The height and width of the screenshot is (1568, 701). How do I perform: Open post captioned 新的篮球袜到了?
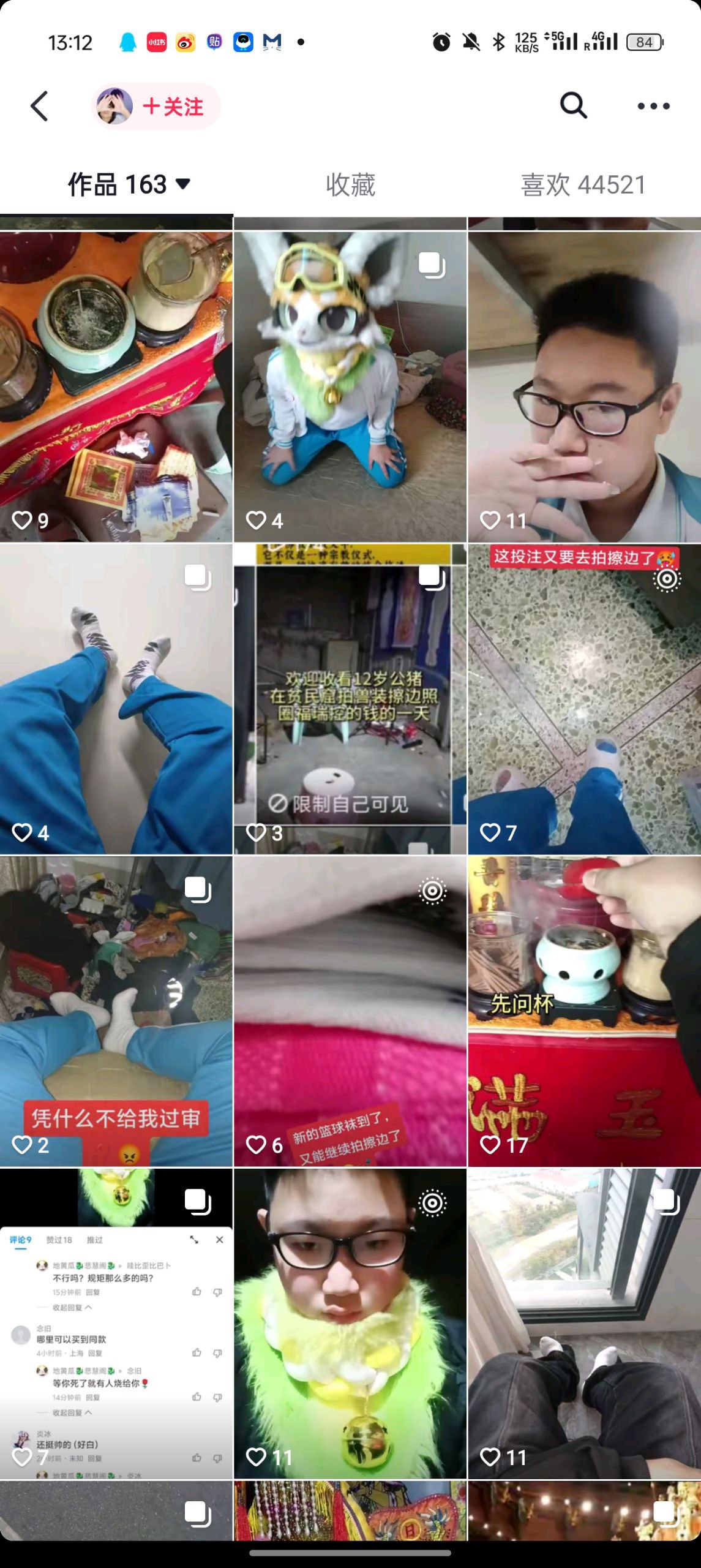[x=350, y=1011]
